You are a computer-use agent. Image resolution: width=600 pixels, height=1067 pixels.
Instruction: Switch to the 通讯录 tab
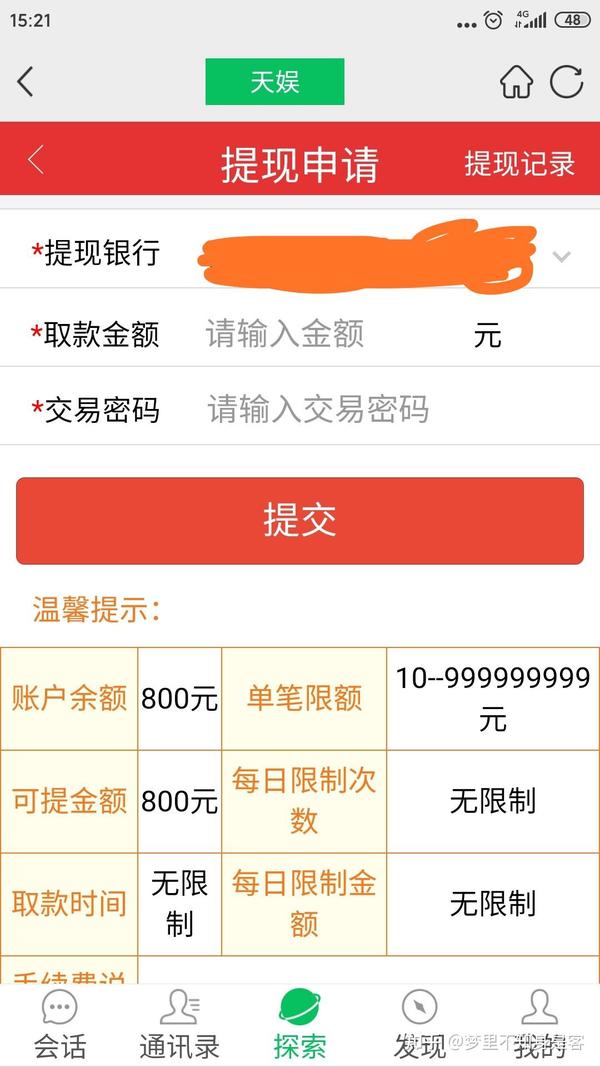click(x=179, y=1025)
